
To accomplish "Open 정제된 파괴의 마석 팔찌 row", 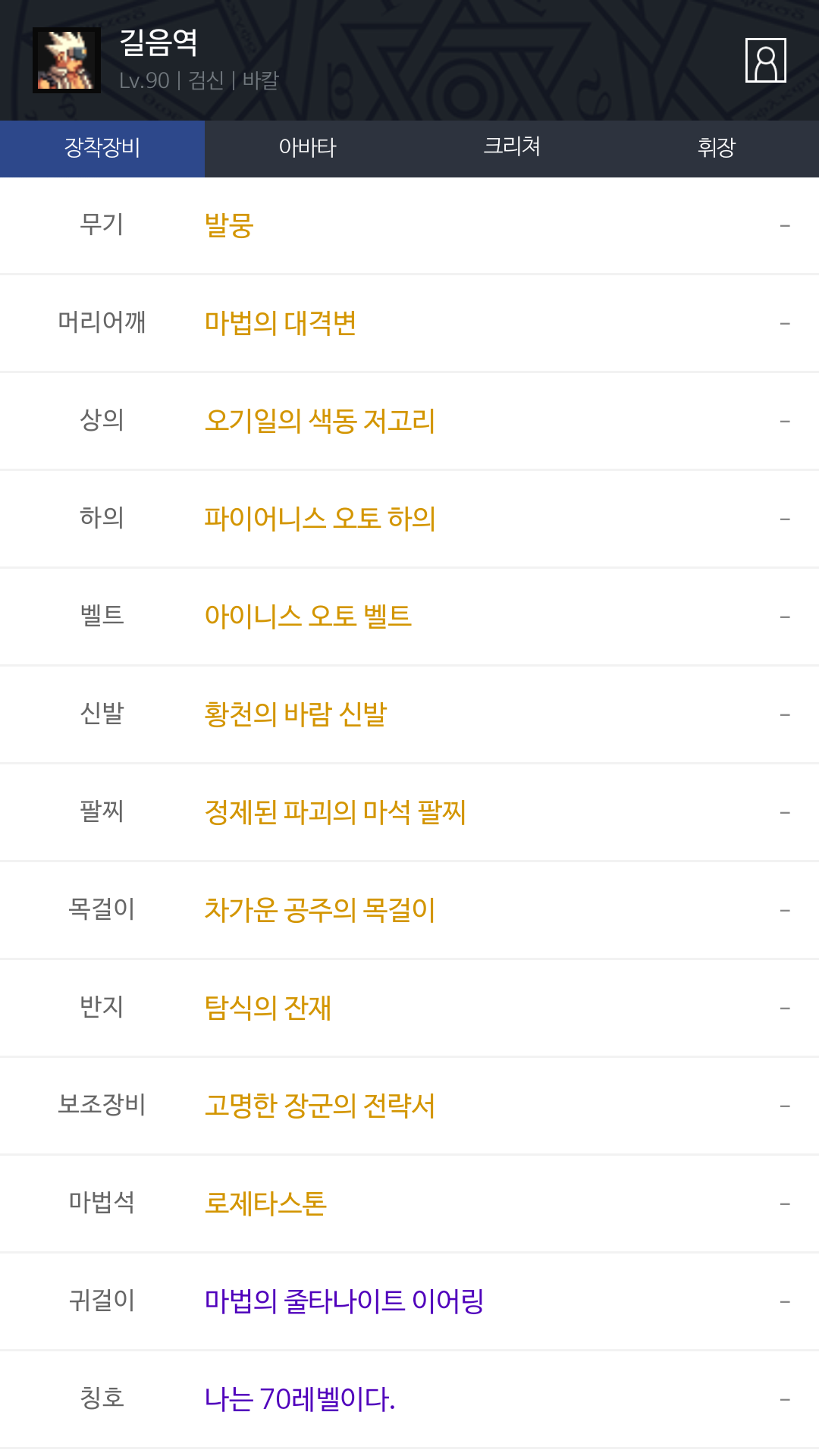I will (x=334, y=812).
